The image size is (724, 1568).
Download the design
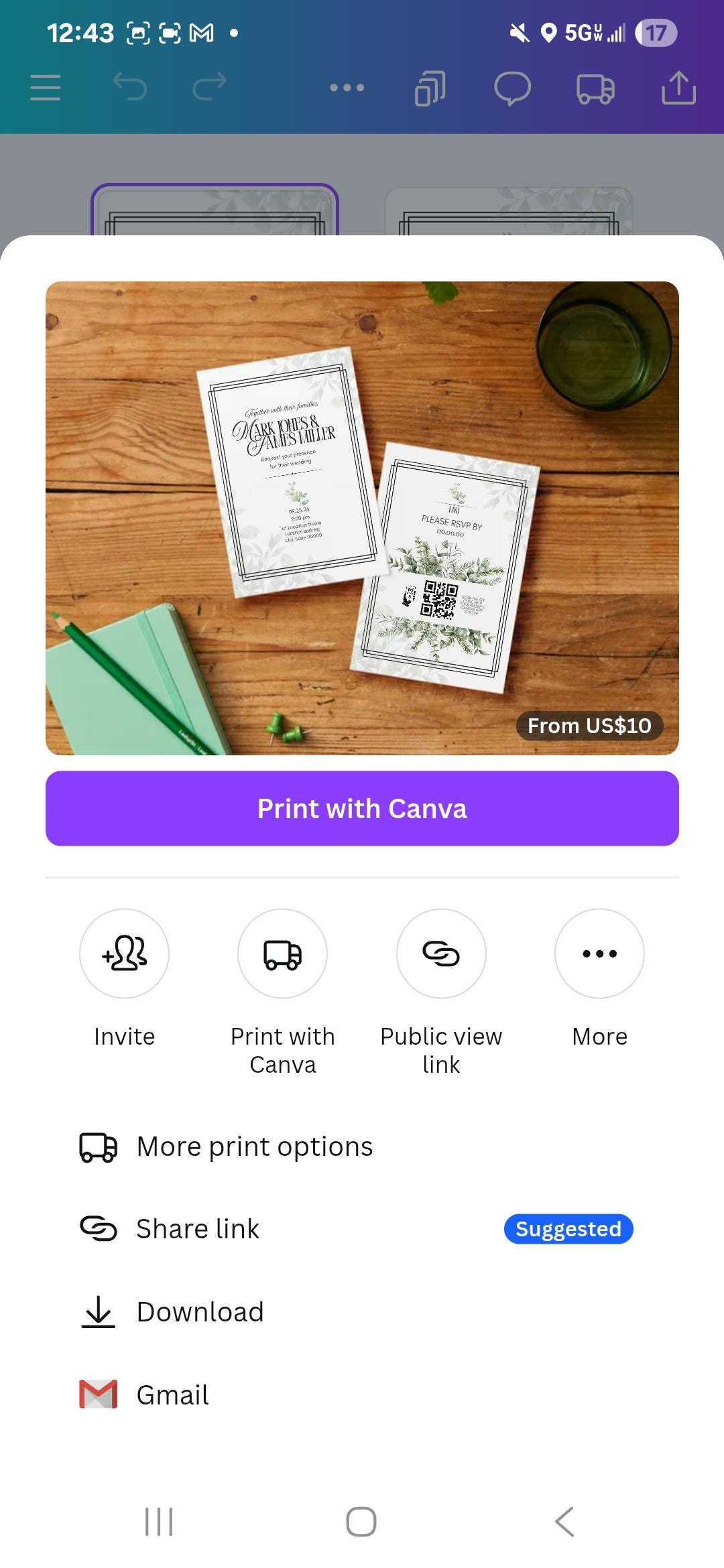click(x=200, y=1312)
